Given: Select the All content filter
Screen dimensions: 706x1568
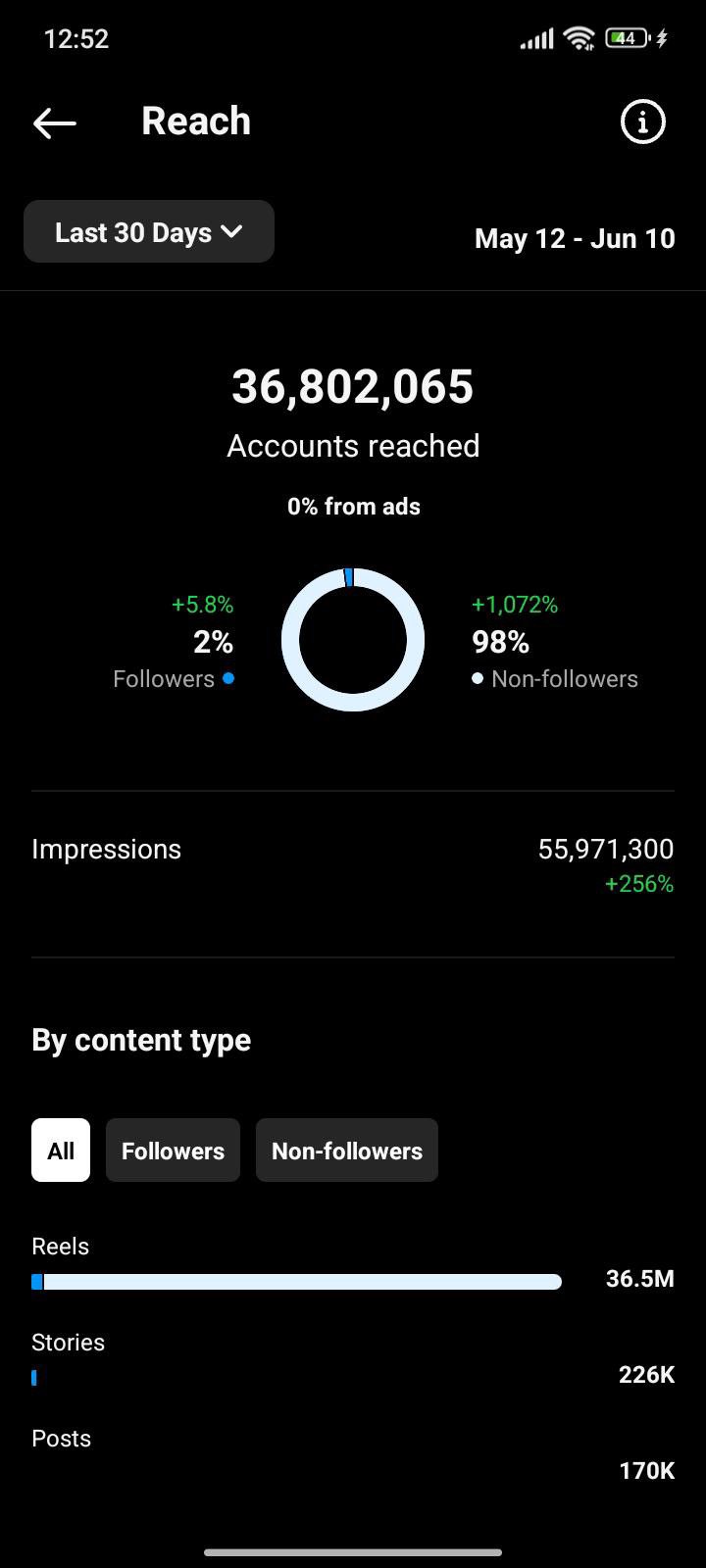Looking at the screenshot, I should [x=61, y=1151].
